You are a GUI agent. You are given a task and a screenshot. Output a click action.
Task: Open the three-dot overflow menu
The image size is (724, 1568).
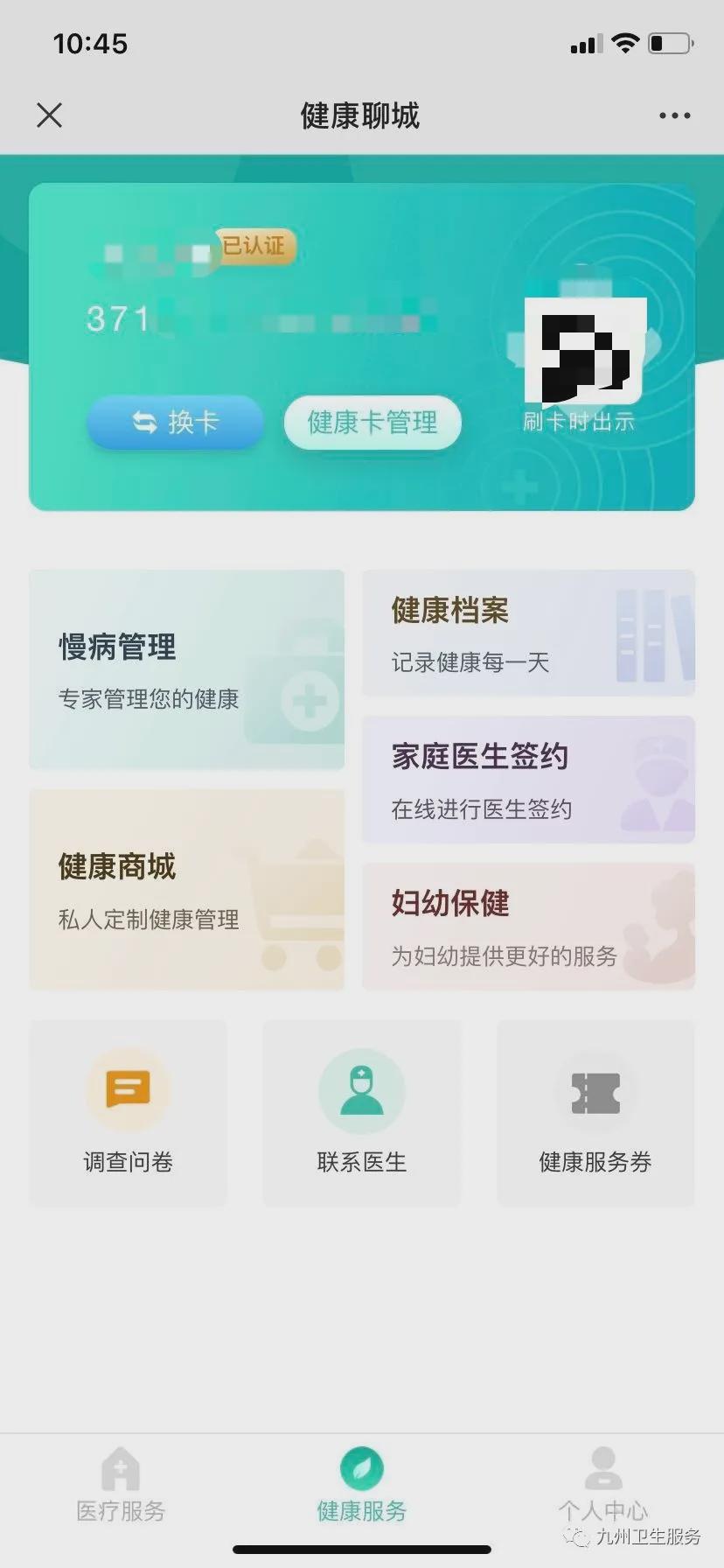click(674, 115)
